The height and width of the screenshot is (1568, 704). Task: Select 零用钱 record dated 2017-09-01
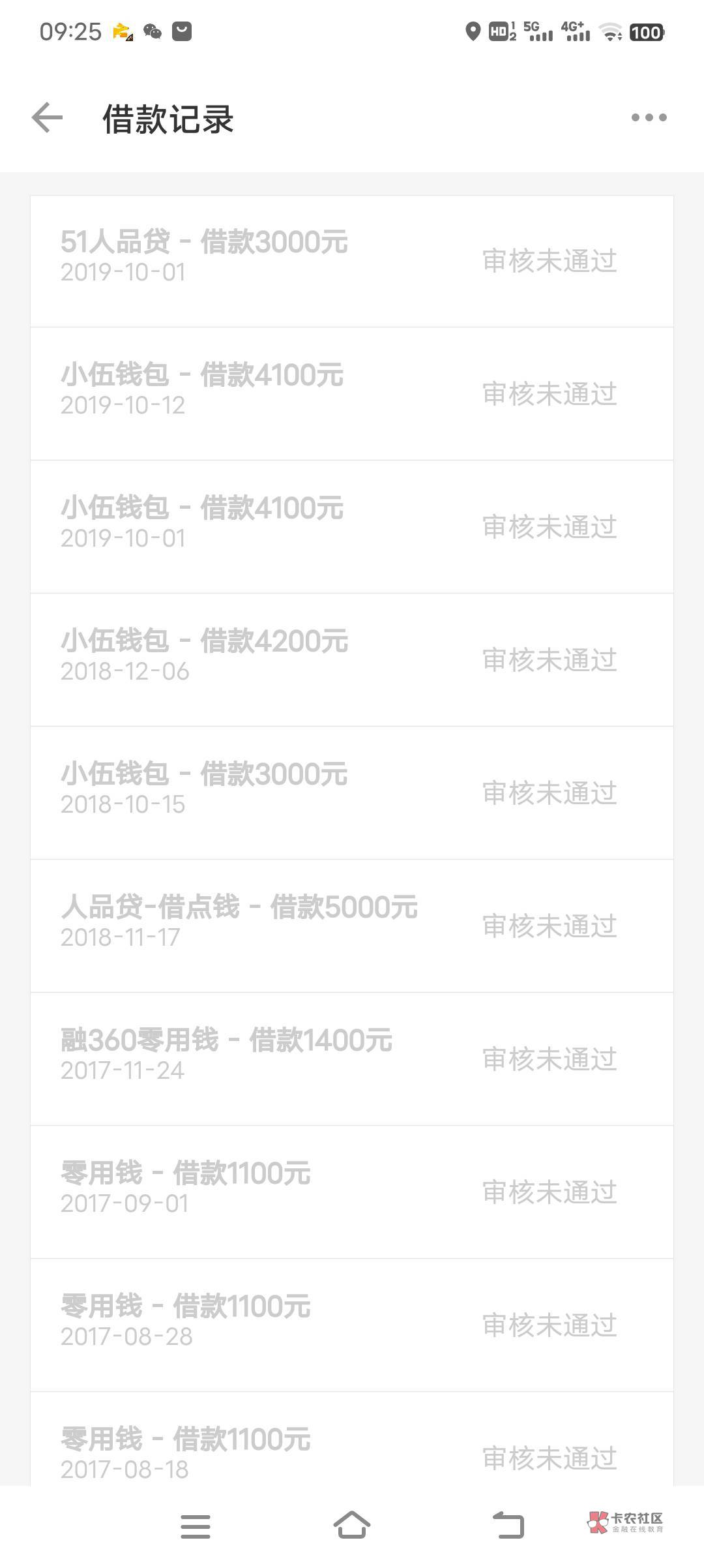tap(352, 1192)
